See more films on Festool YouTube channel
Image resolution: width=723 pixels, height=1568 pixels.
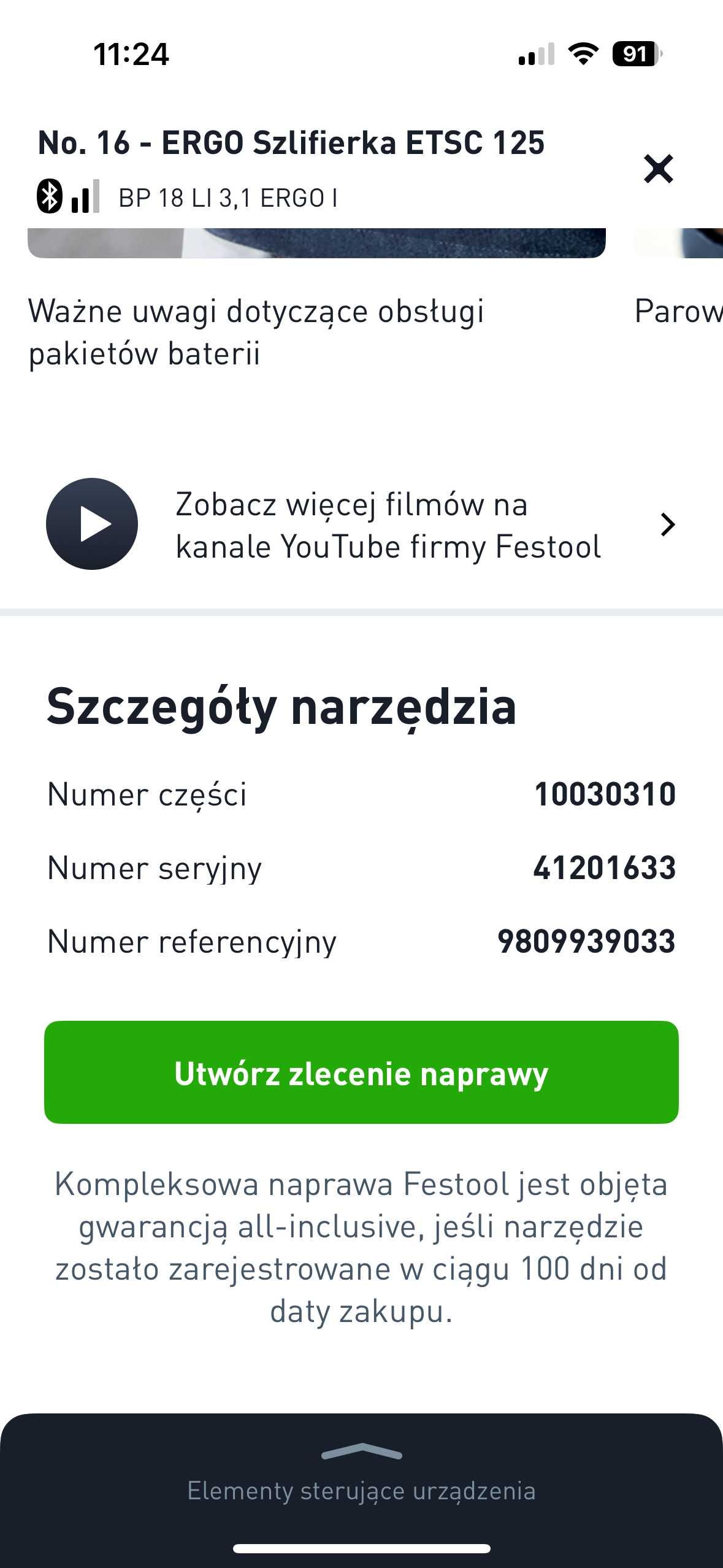[x=361, y=525]
